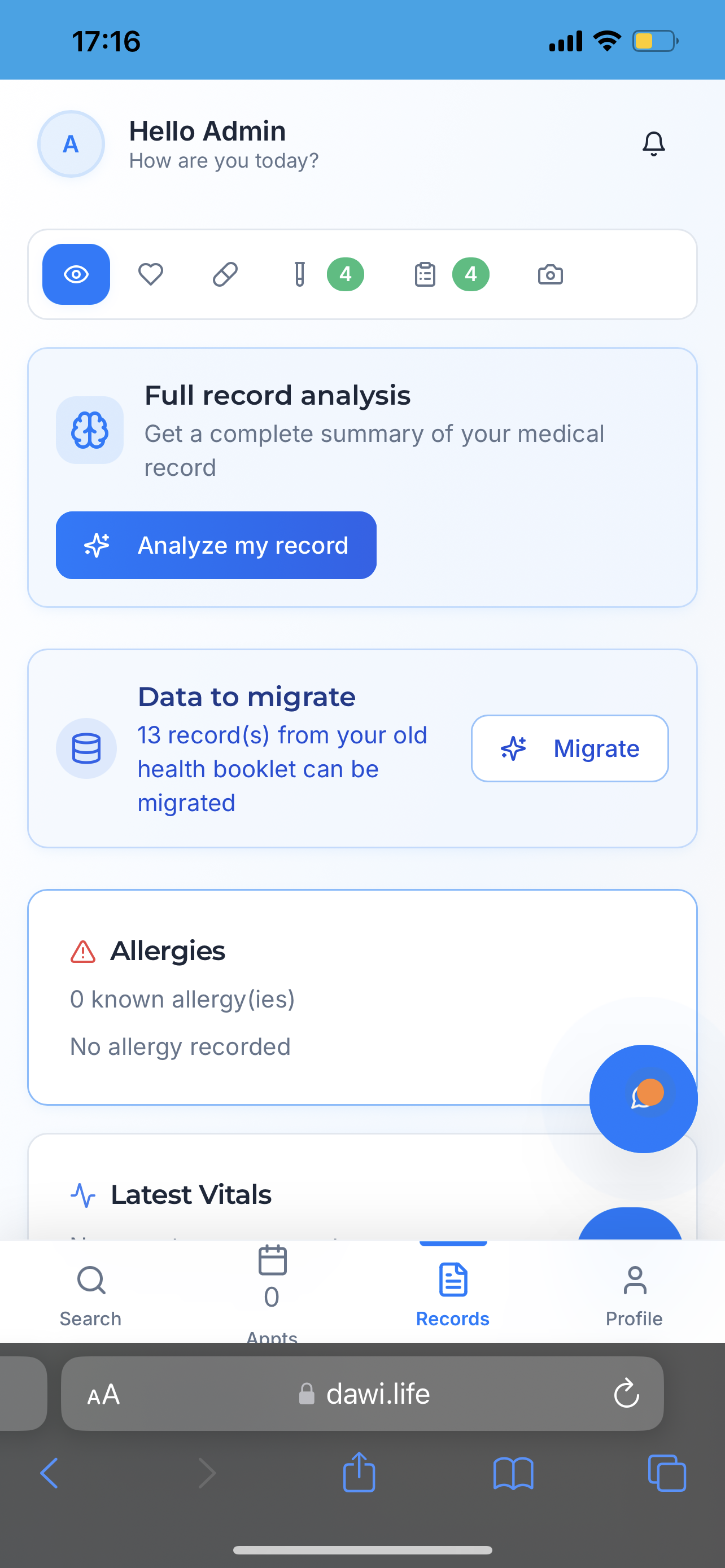Open the clipboard documents tab
This screenshot has height=1568, width=725.
tap(425, 274)
